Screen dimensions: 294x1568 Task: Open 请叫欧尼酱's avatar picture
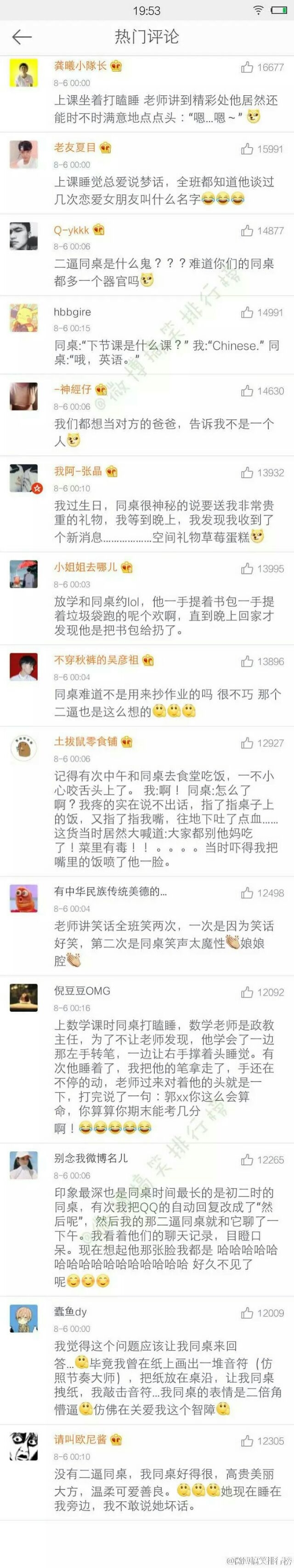point(24,1446)
